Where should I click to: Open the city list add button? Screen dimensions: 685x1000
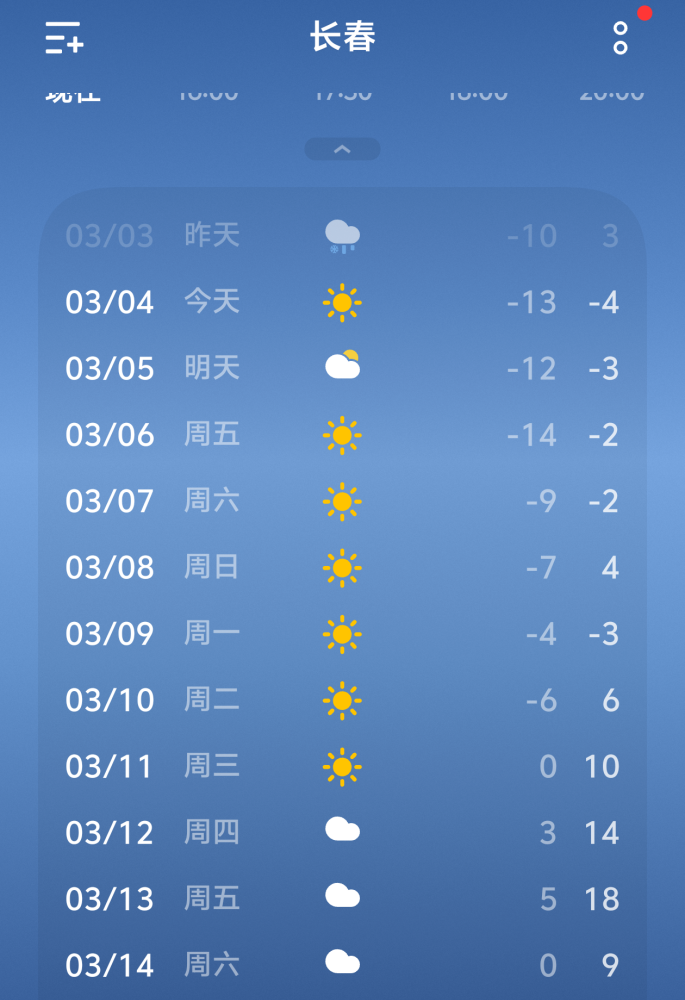(64, 38)
